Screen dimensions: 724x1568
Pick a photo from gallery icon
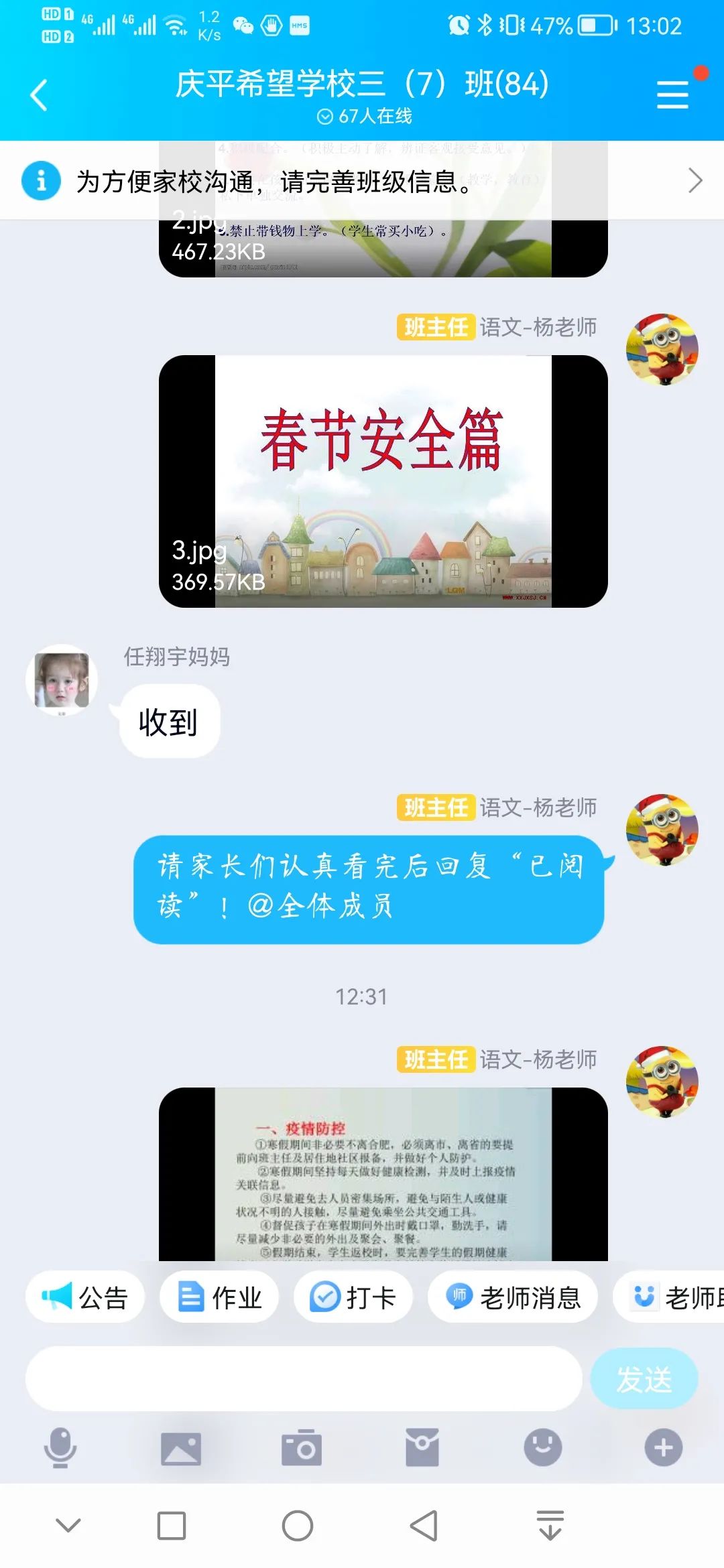point(181,1447)
